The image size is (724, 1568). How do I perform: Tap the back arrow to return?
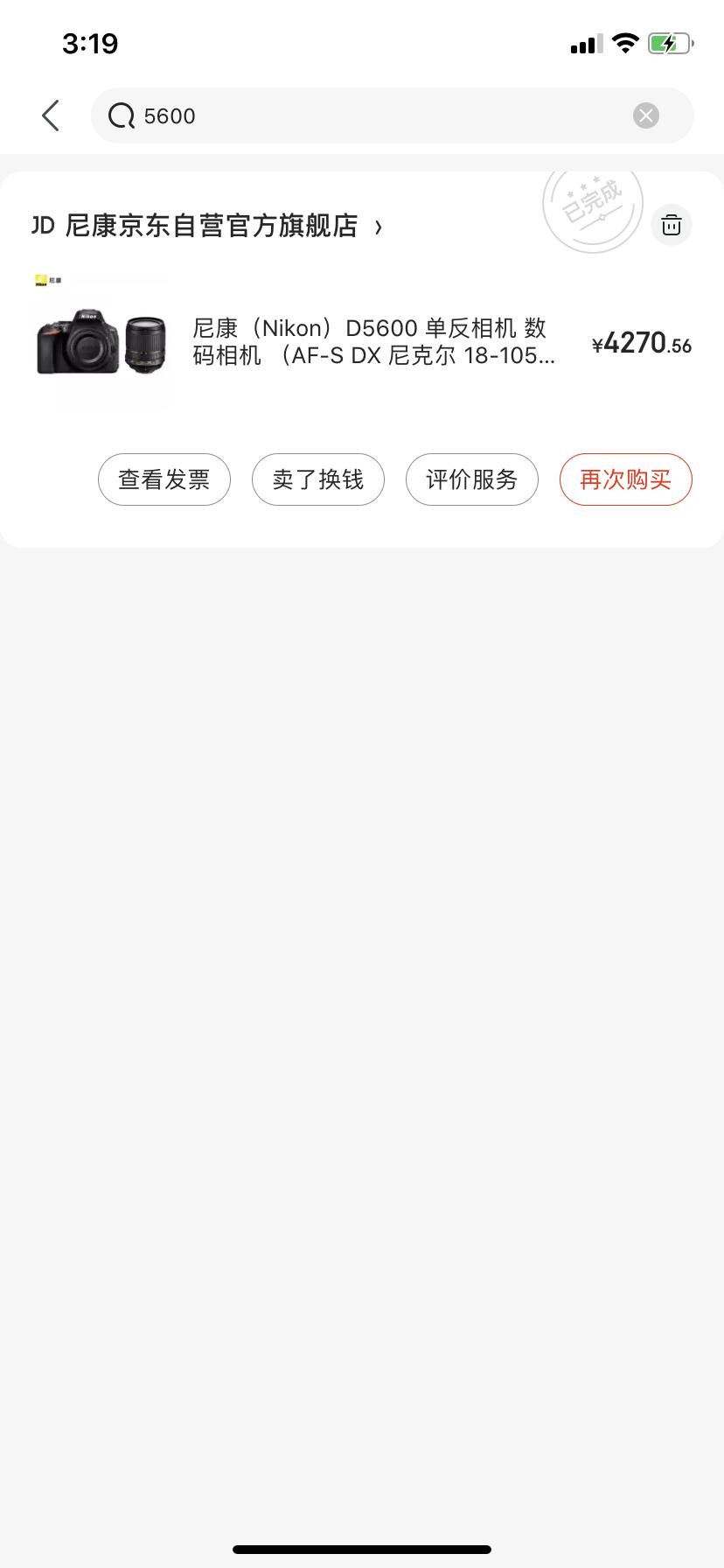50,115
